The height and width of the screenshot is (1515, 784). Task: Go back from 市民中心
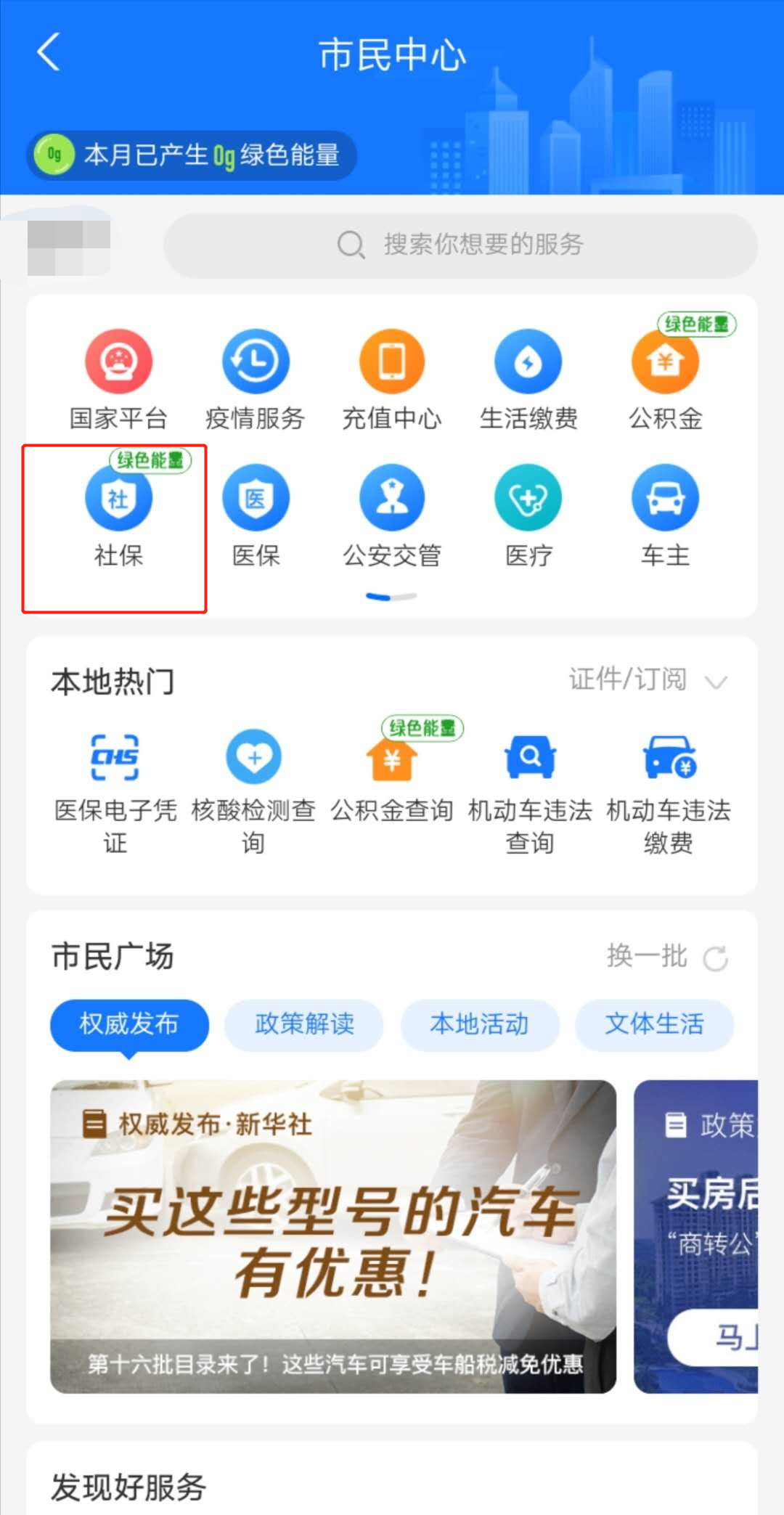coord(49,53)
